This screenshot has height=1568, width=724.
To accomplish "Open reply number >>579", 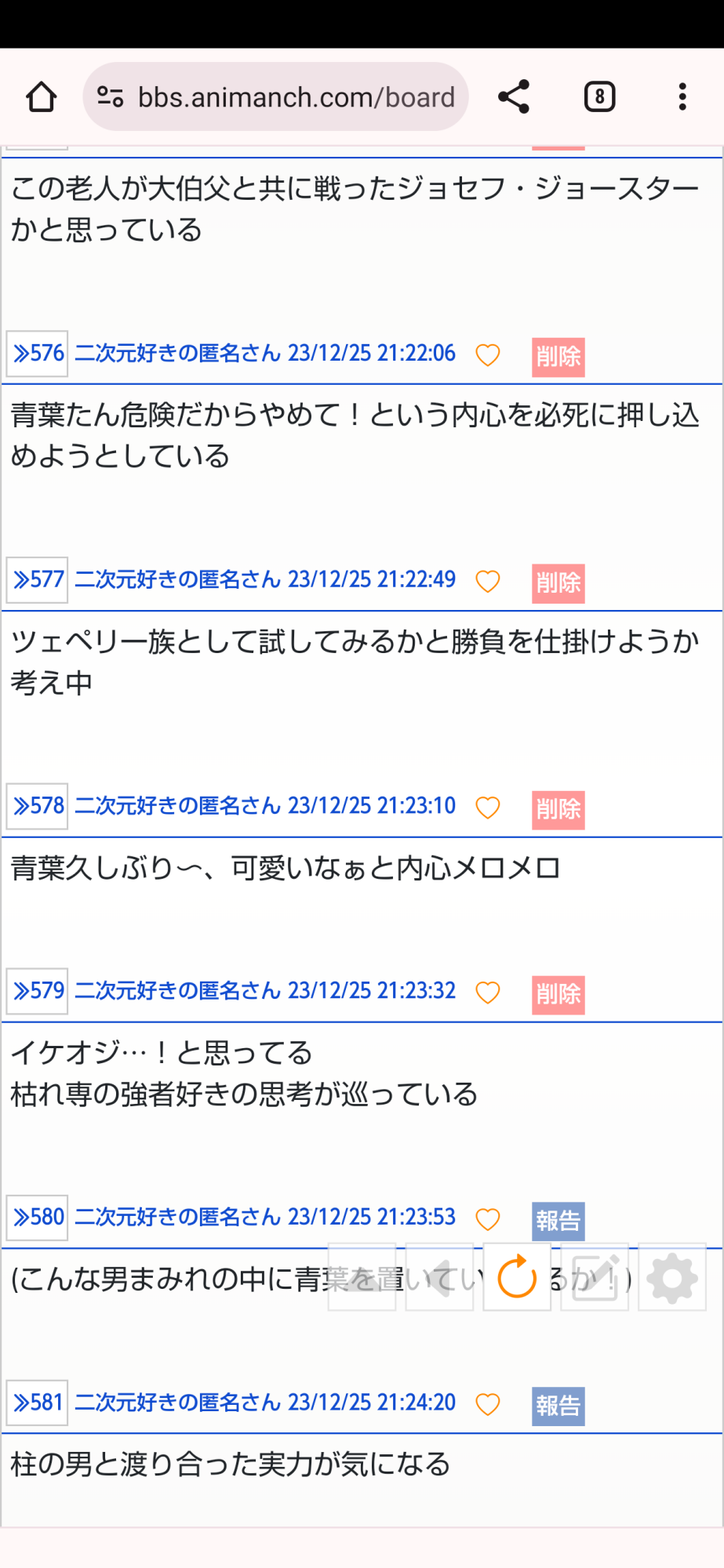I will click(38, 991).
